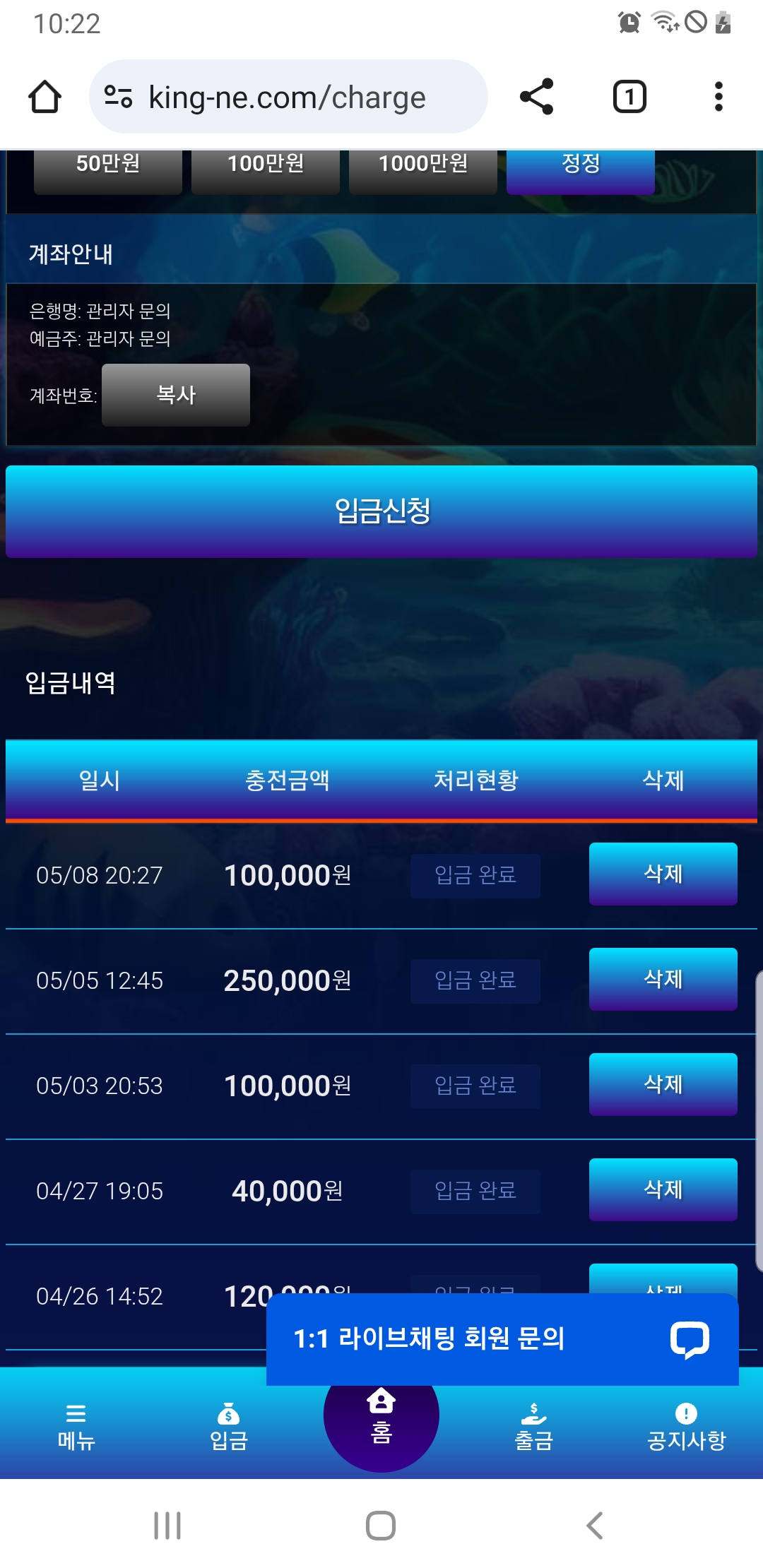763x1568 pixels.
Task: Delete the 05/08 20:27 deposit record
Action: pos(663,874)
